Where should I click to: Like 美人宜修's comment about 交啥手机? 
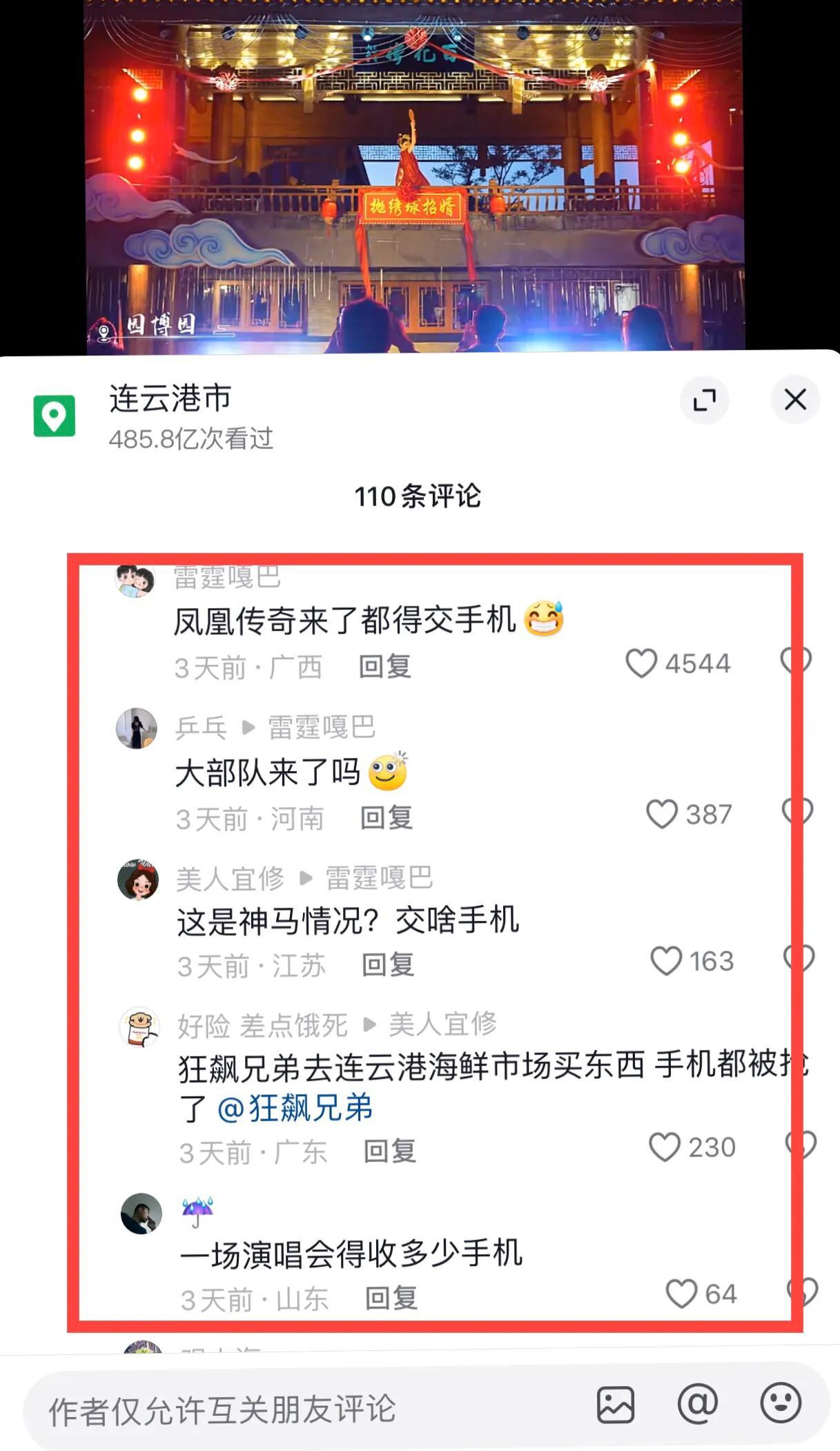click(666, 961)
